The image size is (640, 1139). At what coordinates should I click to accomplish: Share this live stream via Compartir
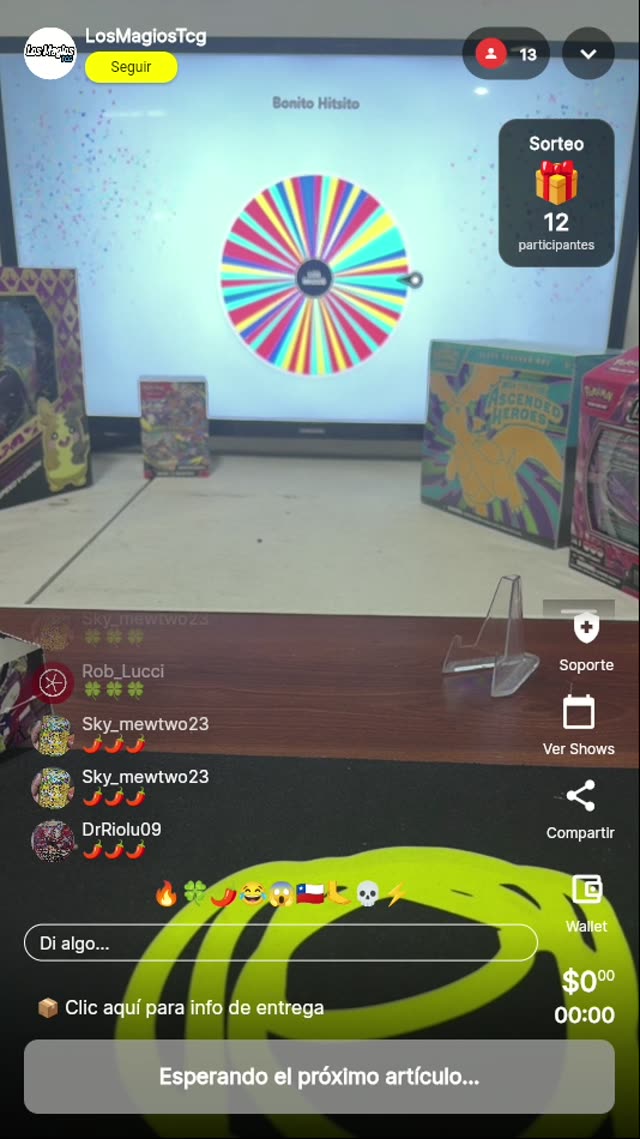point(580,809)
